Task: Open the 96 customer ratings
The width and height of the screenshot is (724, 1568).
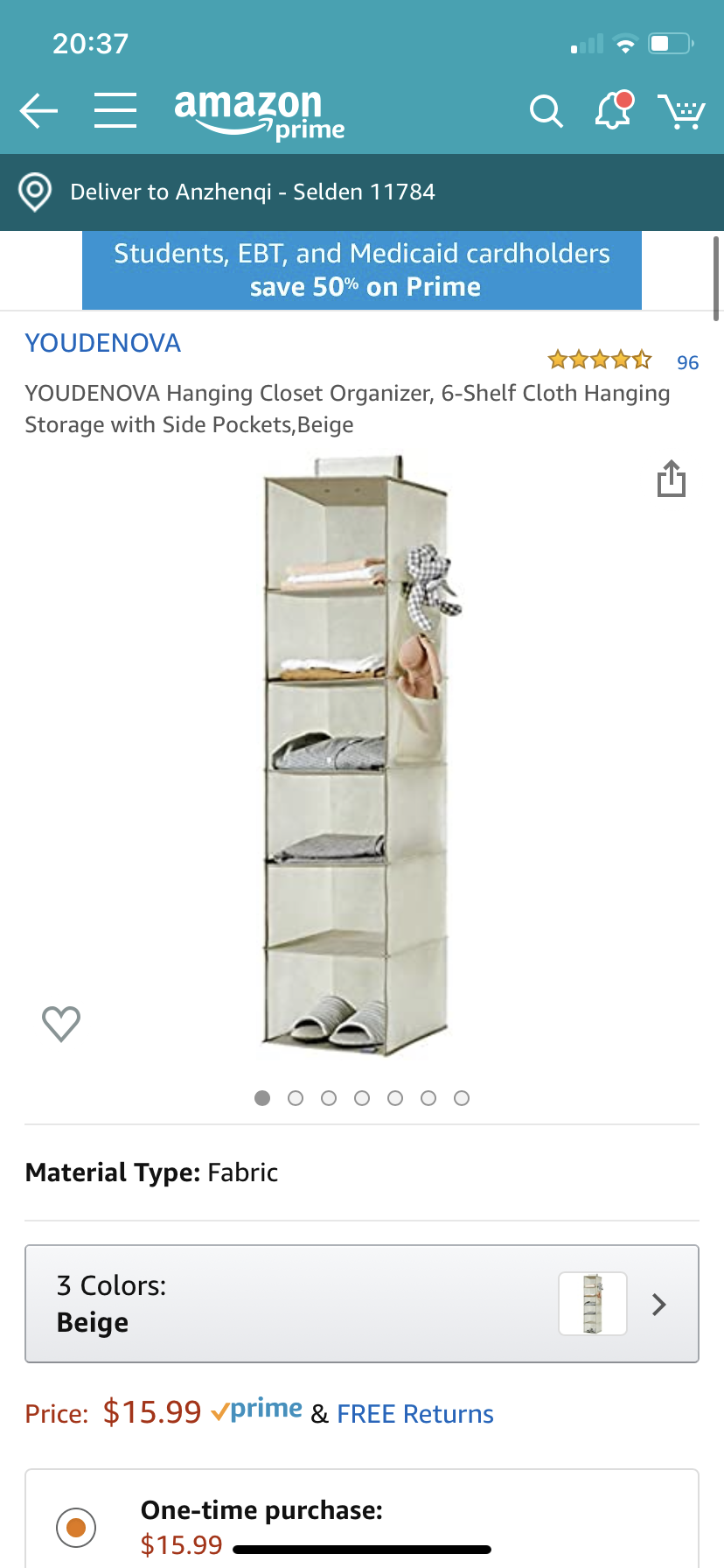Action: point(687,362)
